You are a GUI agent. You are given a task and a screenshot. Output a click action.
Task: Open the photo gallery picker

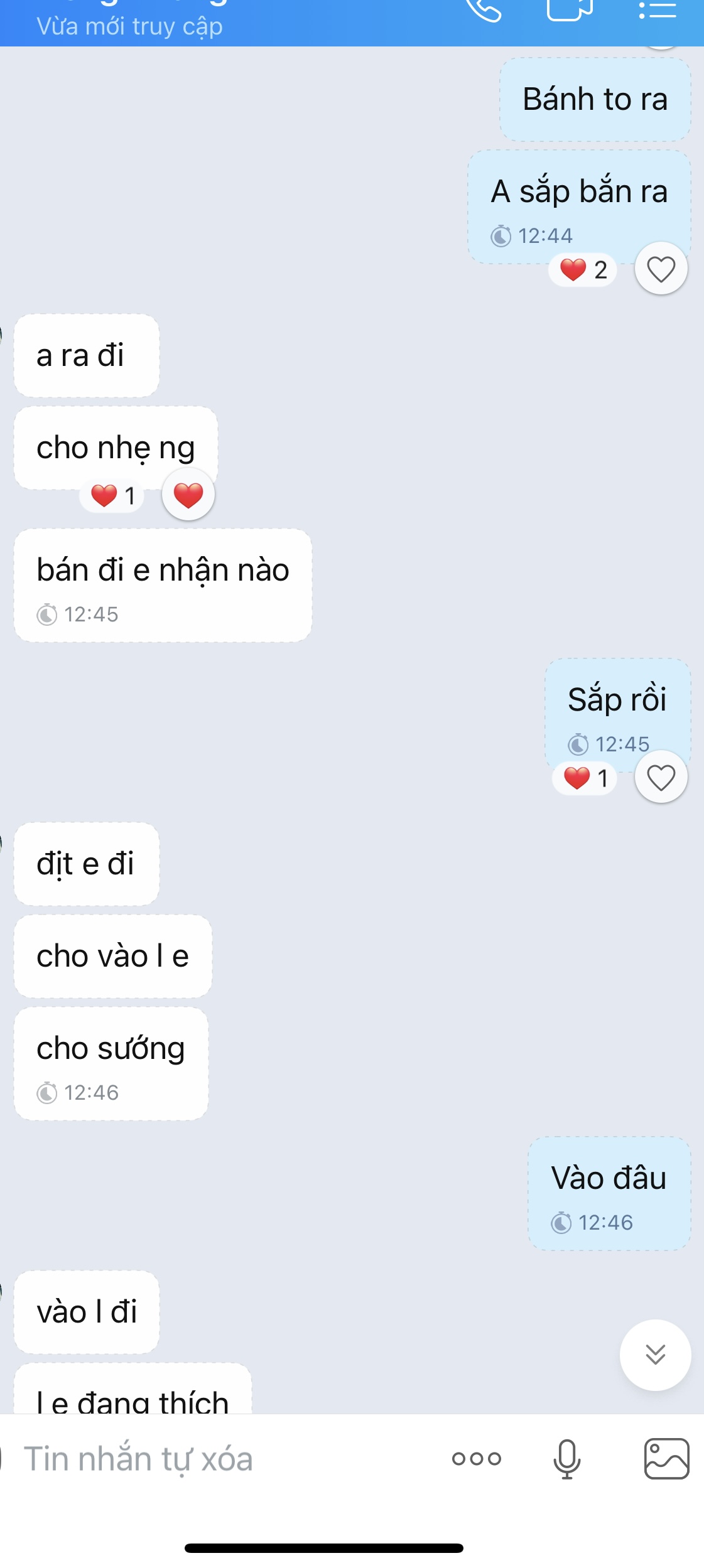(x=666, y=1459)
